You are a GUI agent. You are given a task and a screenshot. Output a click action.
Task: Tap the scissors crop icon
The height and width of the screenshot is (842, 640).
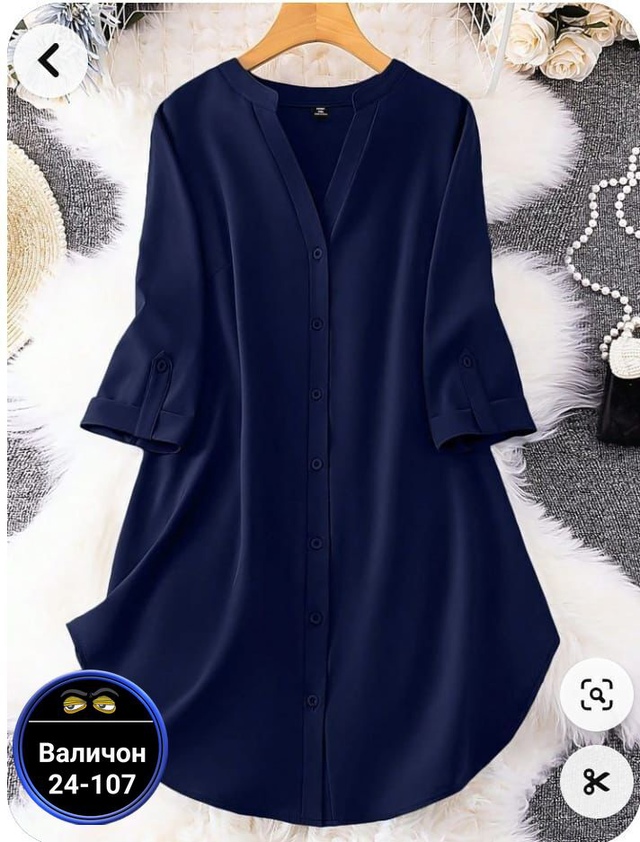tap(596, 782)
